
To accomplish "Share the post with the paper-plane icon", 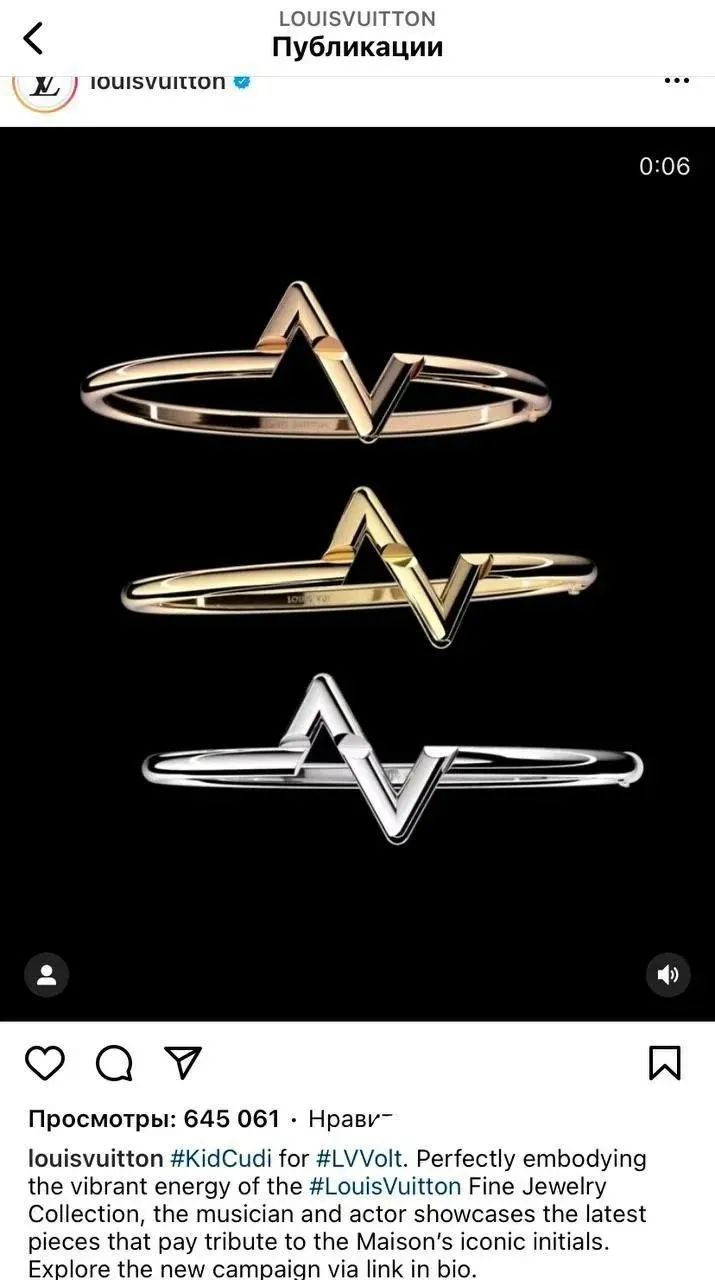I will 183,1062.
